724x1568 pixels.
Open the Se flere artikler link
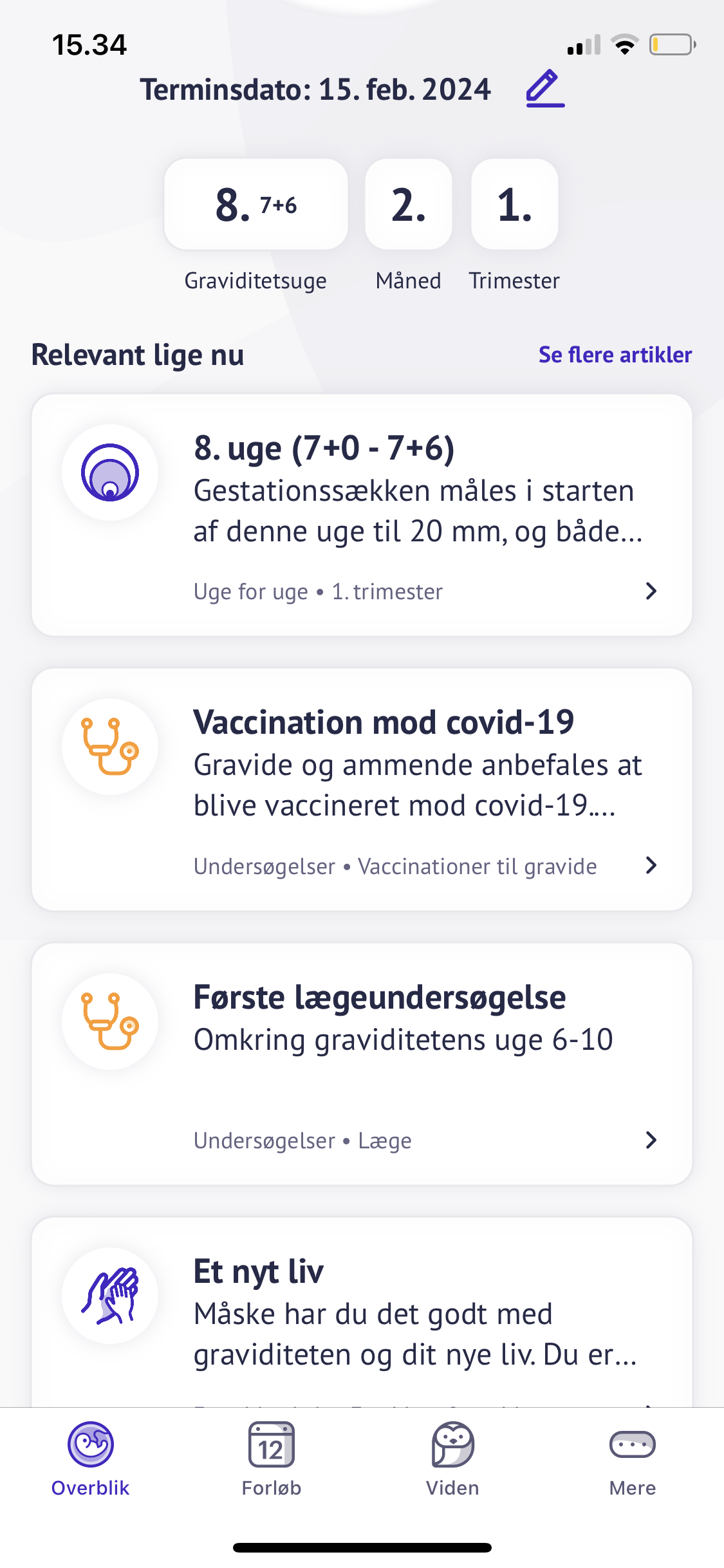(x=615, y=355)
